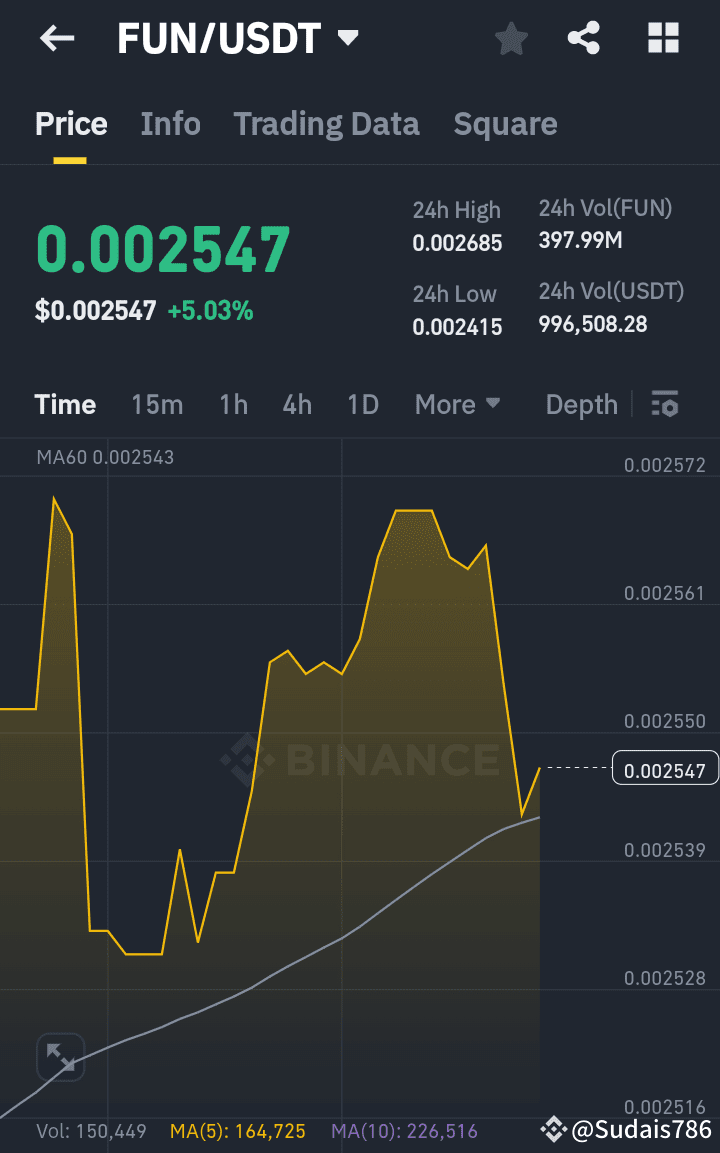Click the back arrow to exit chart
The width and height of the screenshot is (720, 1153).
pos(57,38)
